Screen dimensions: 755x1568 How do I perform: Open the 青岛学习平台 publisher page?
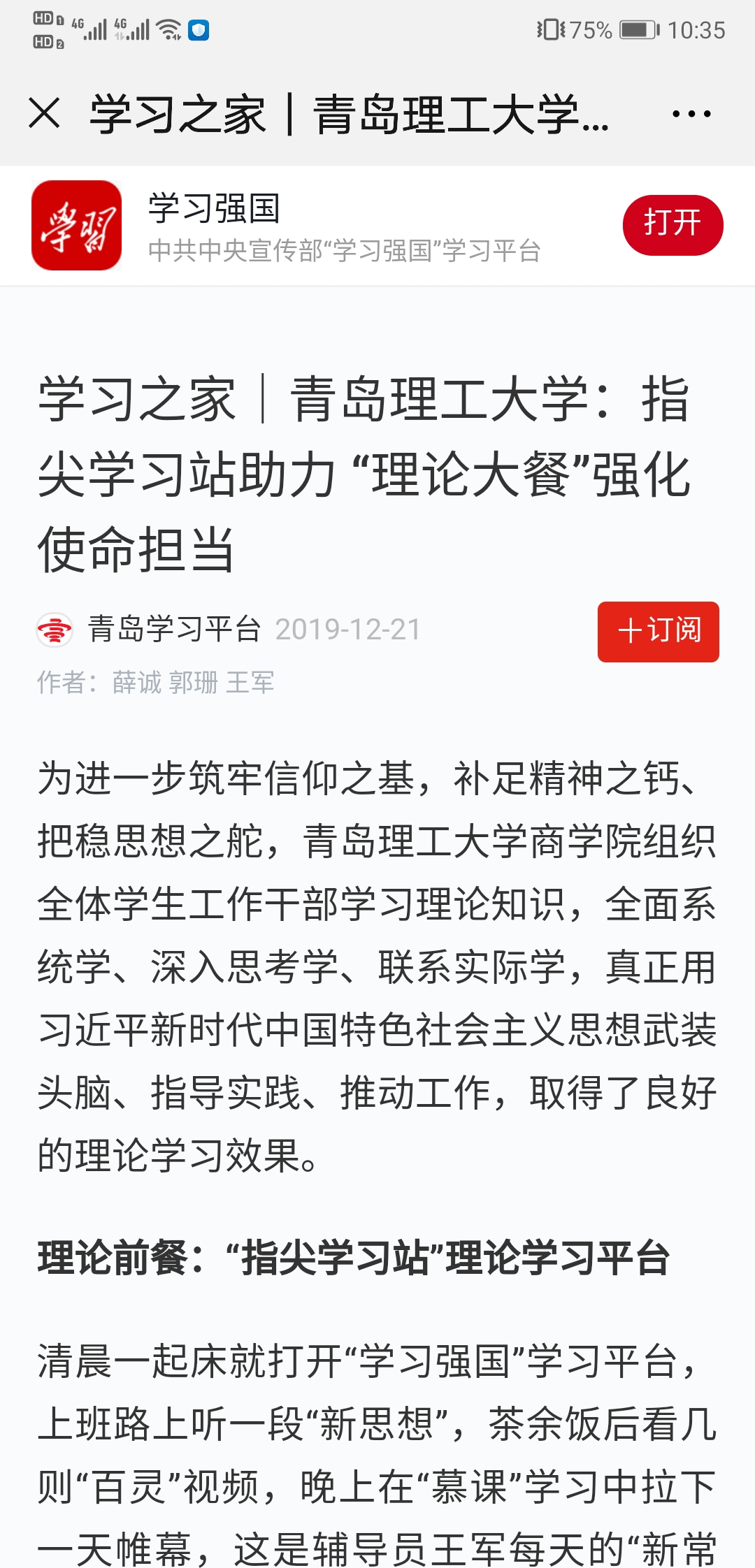click(x=173, y=629)
